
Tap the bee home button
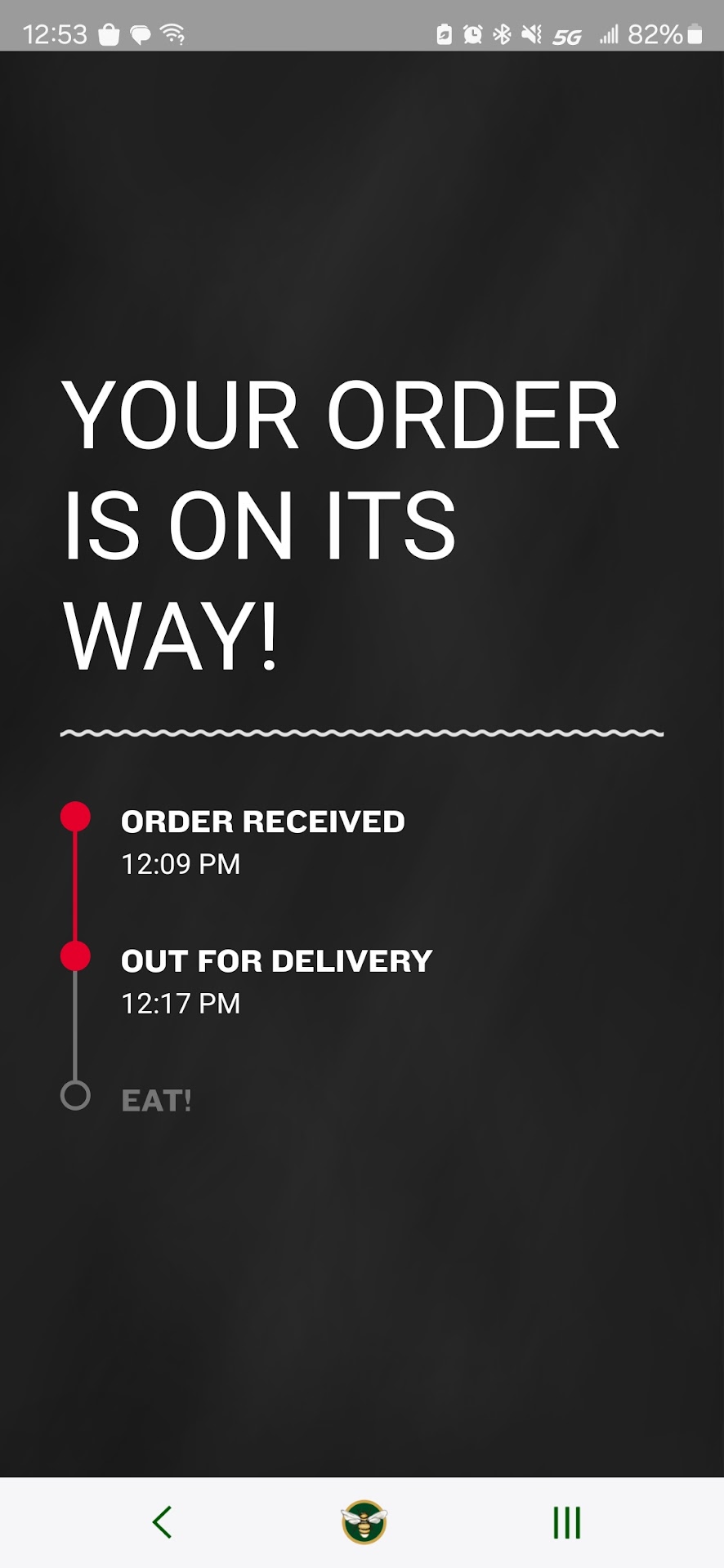tap(364, 1522)
